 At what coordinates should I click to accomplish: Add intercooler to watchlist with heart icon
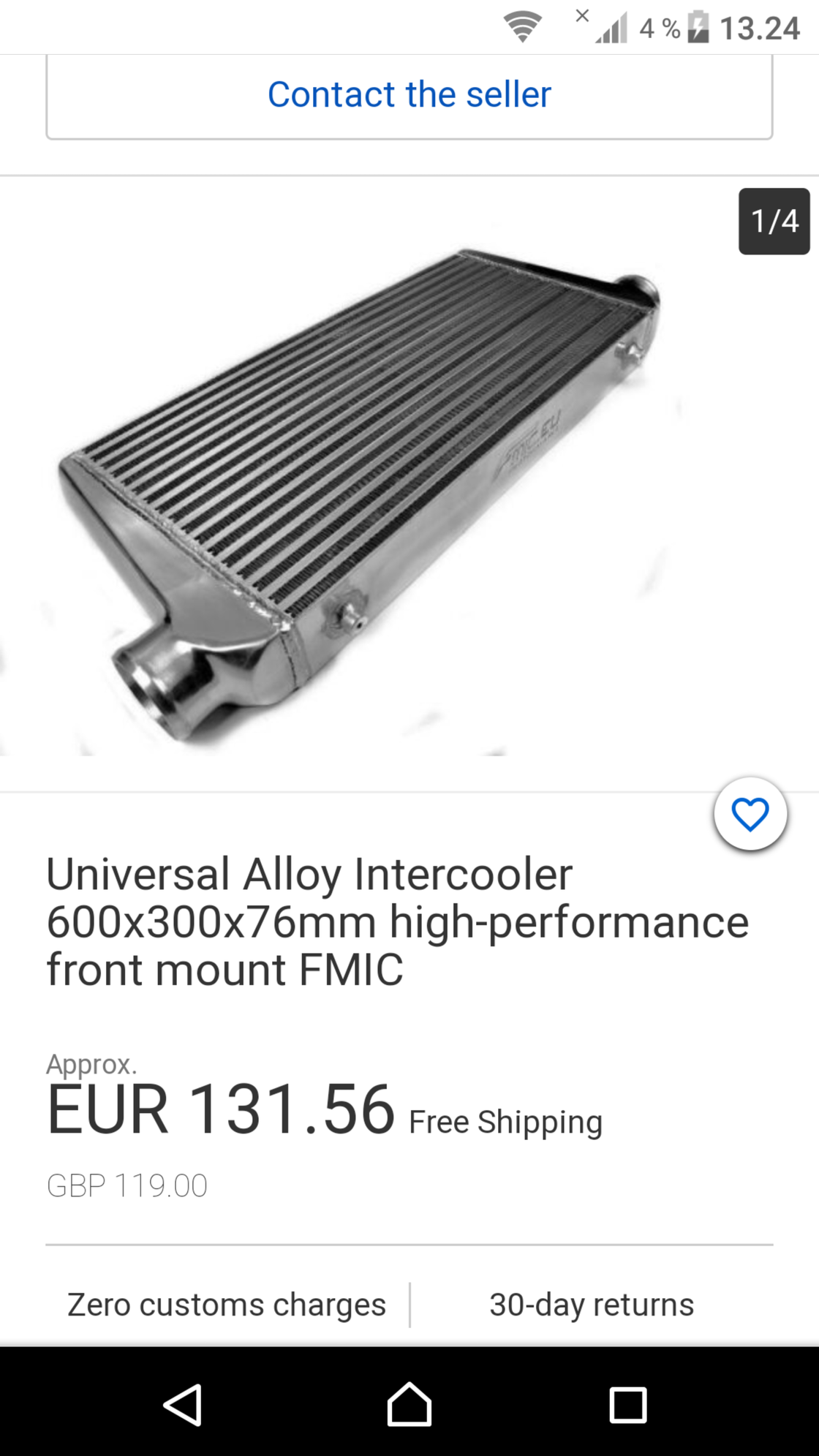[750, 814]
